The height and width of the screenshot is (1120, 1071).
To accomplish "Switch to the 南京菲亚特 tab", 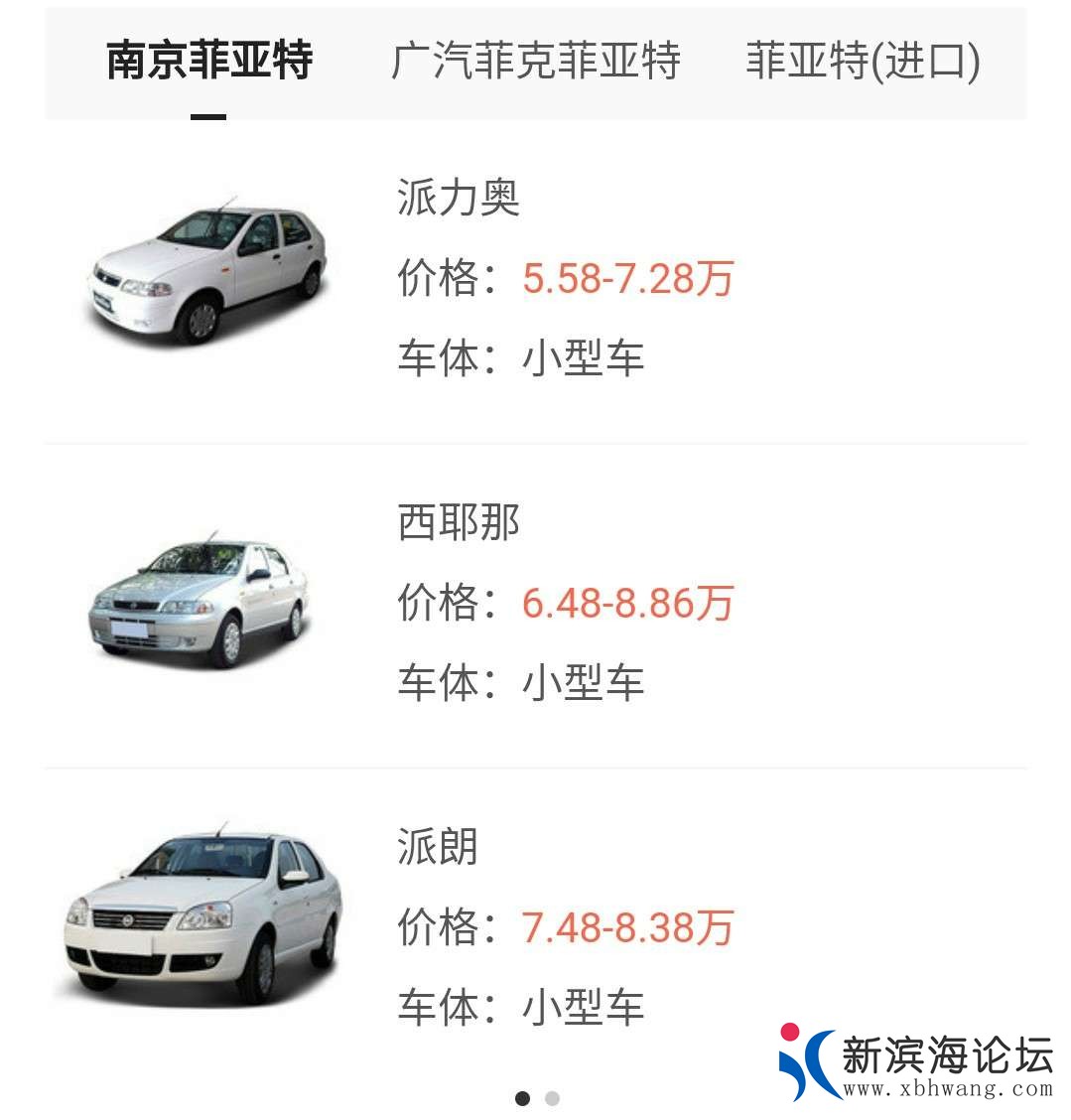I will pyautogui.click(x=209, y=62).
